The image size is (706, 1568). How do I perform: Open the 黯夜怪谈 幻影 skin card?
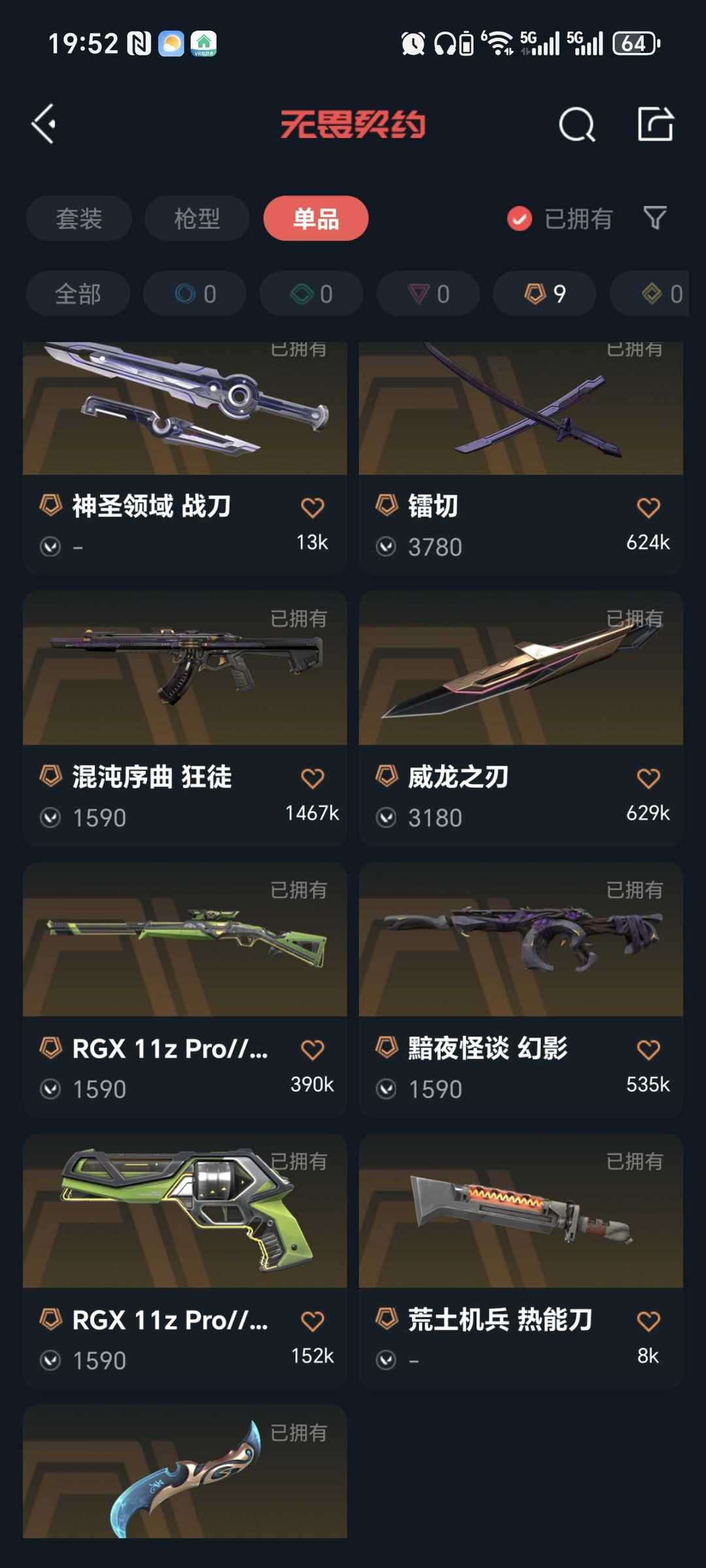pyautogui.click(x=521, y=990)
